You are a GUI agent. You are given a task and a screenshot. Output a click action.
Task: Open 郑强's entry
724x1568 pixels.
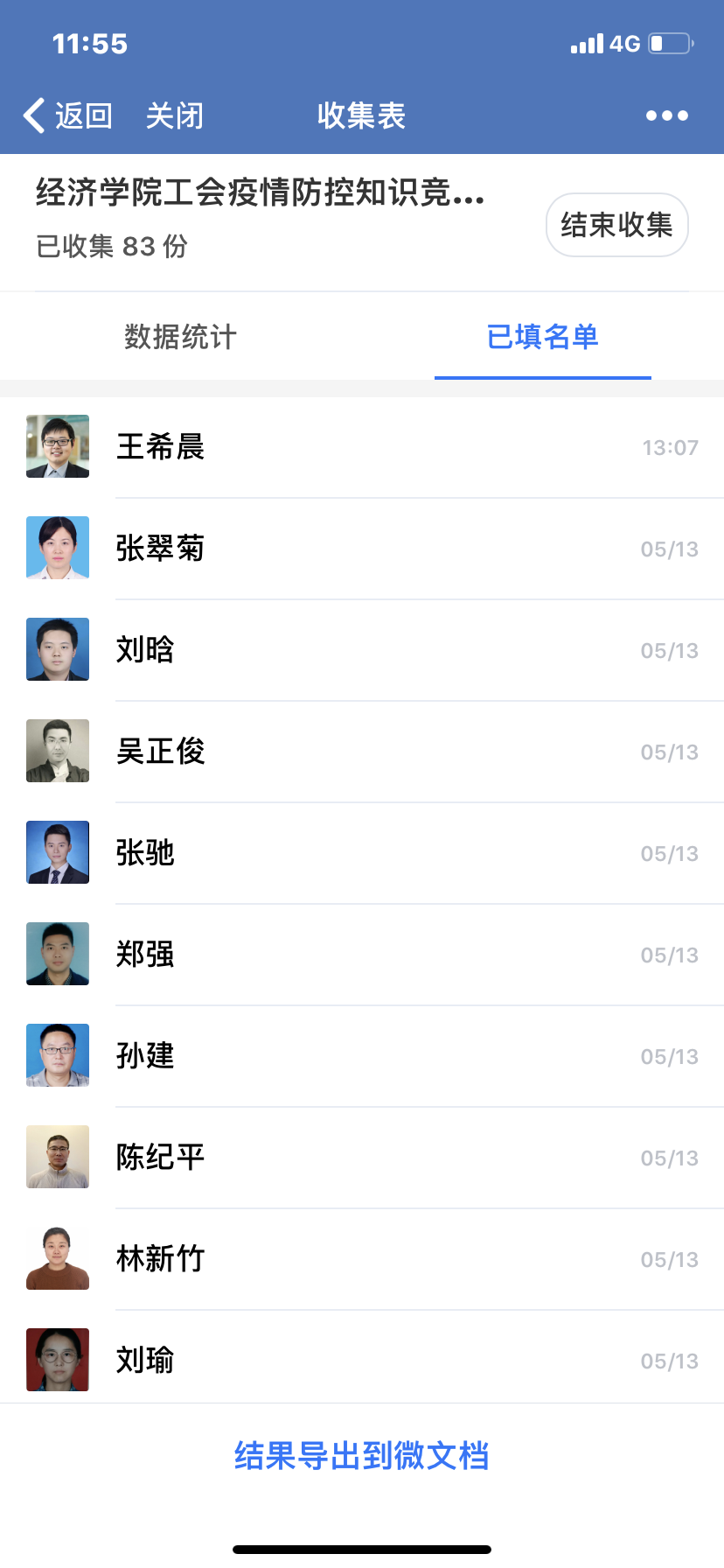click(x=362, y=955)
